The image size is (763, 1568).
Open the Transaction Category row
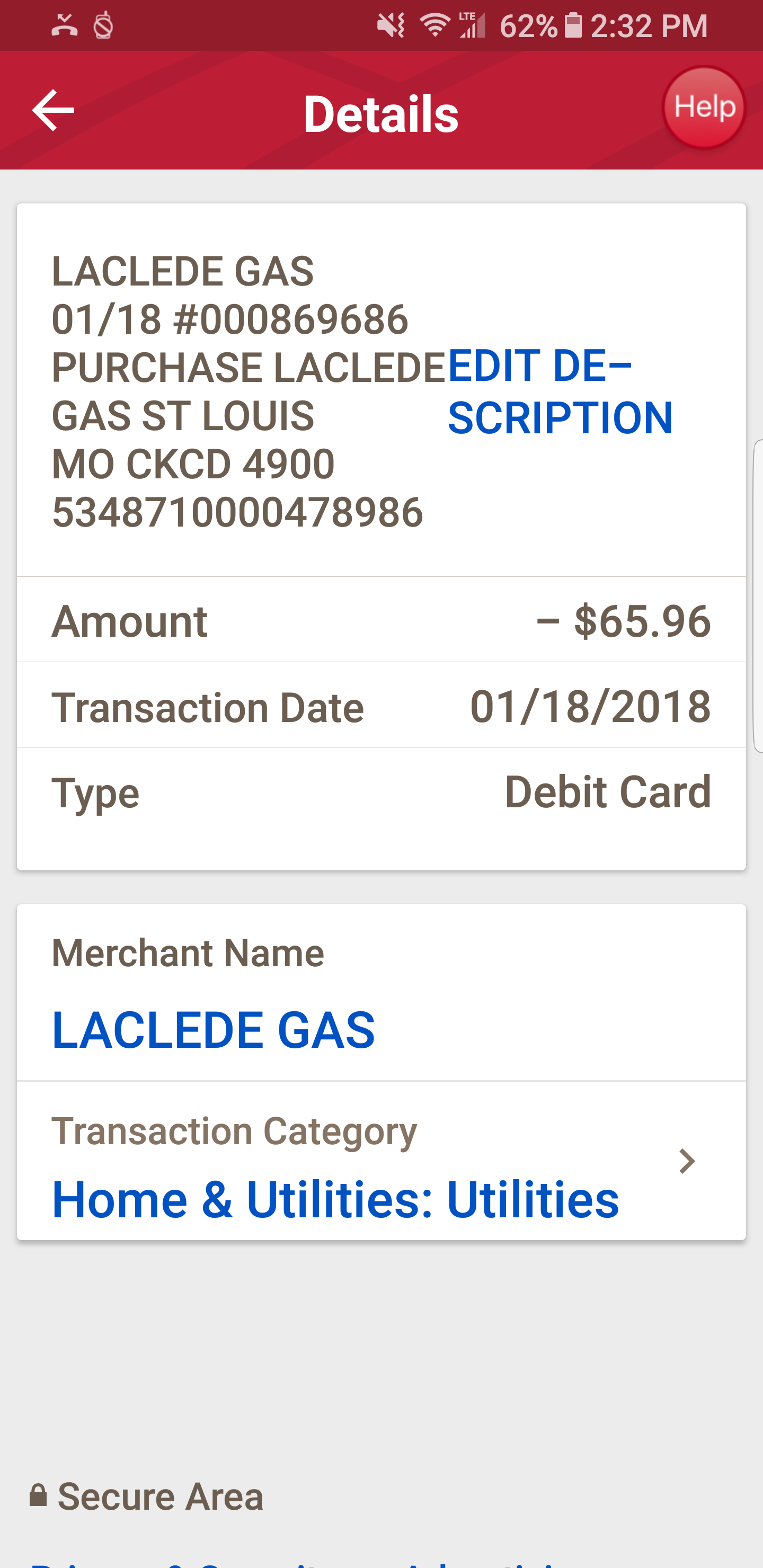pos(381,1161)
